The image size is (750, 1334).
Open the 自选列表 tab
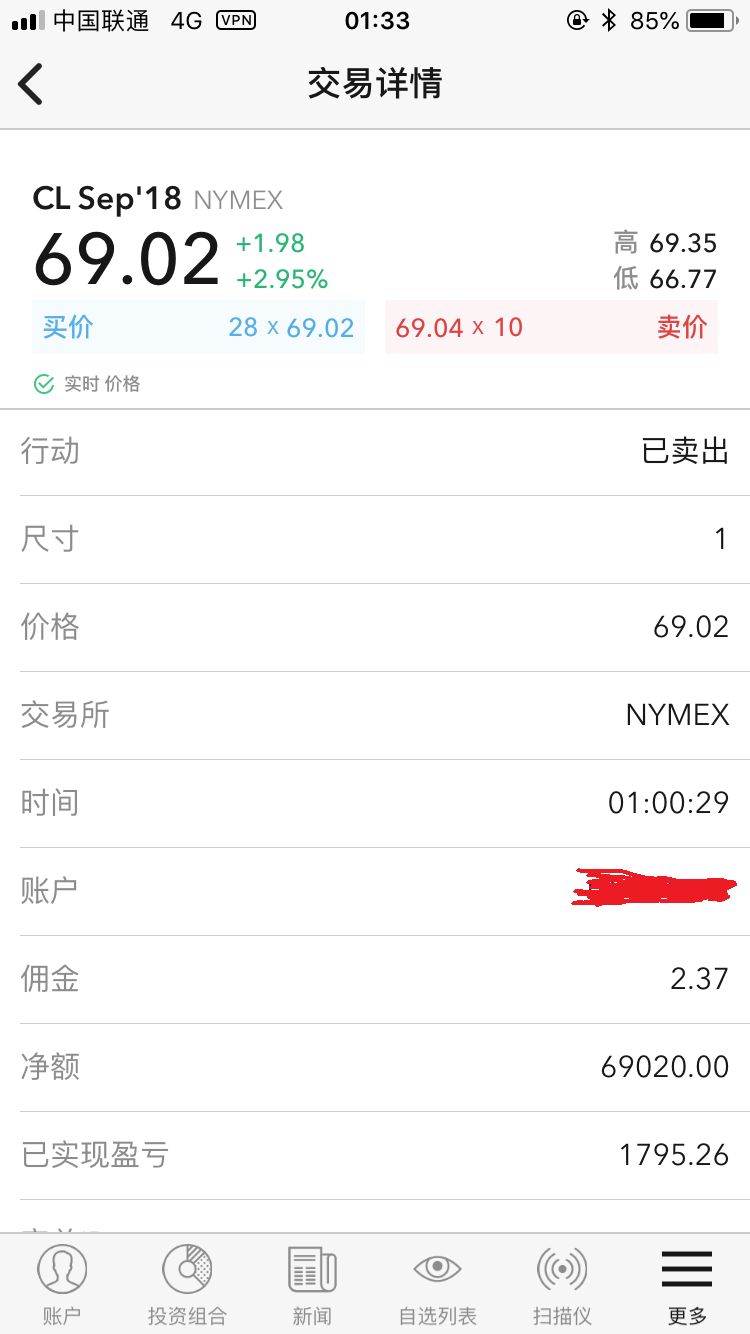(x=437, y=1284)
